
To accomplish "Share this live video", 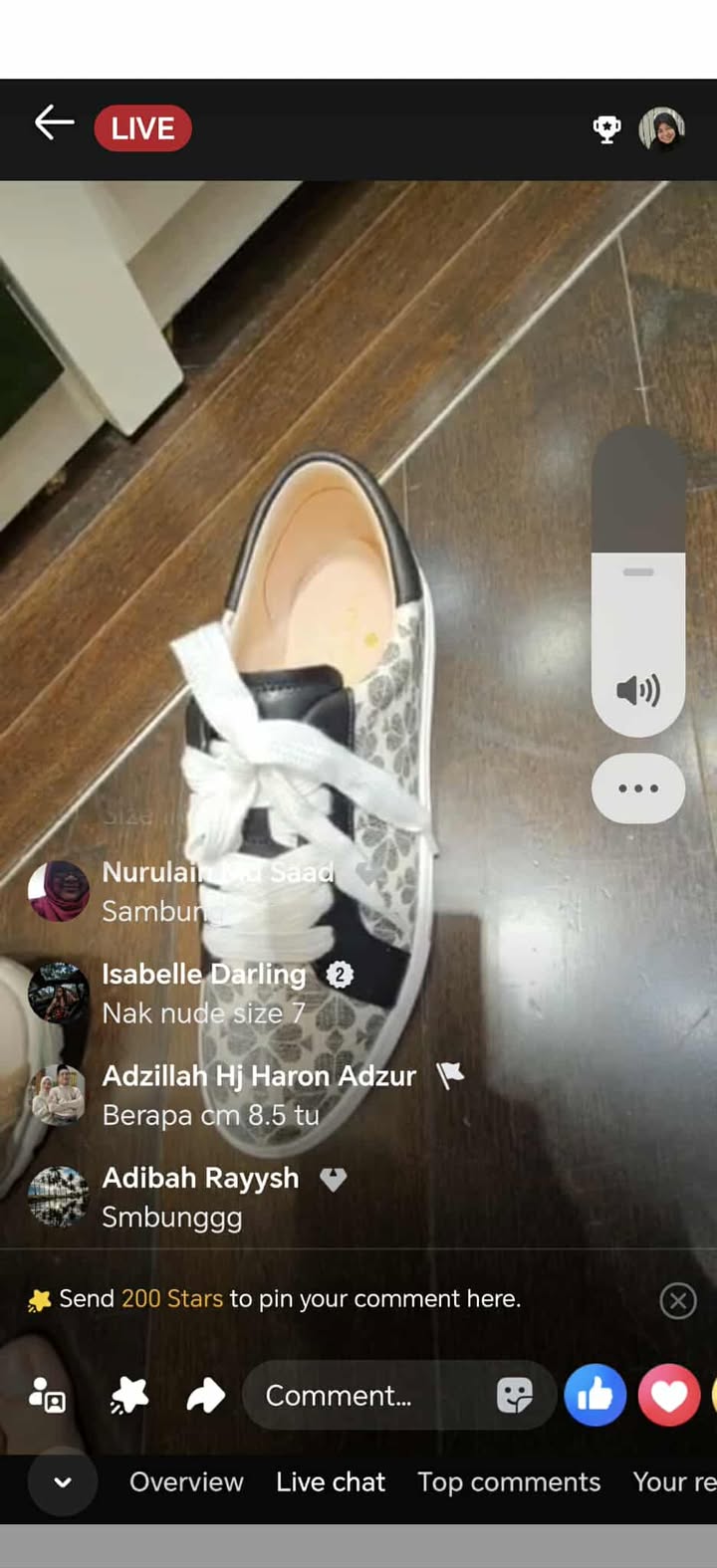I will (x=206, y=1396).
